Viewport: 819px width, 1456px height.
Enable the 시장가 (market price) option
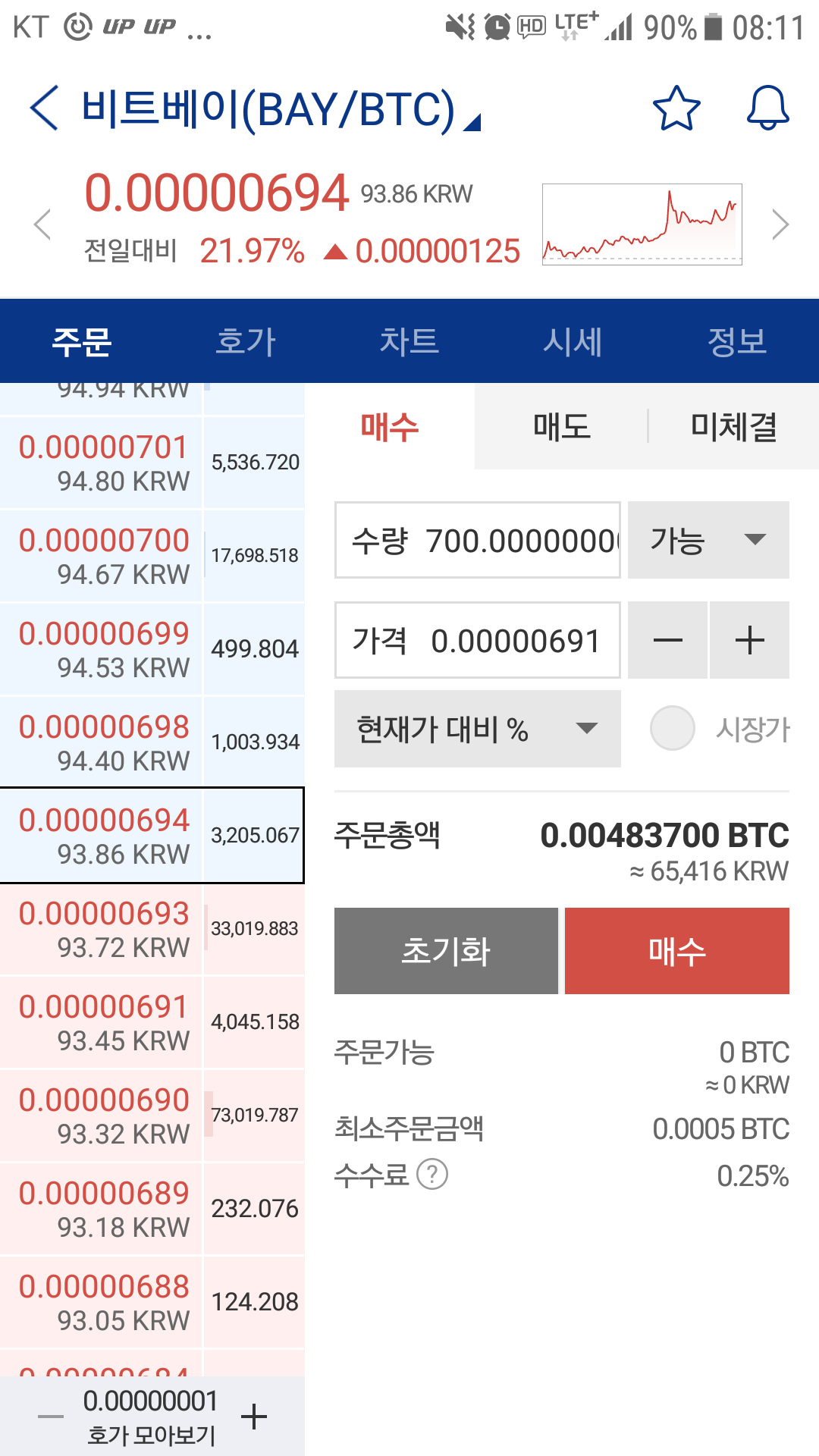pos(672,727)
